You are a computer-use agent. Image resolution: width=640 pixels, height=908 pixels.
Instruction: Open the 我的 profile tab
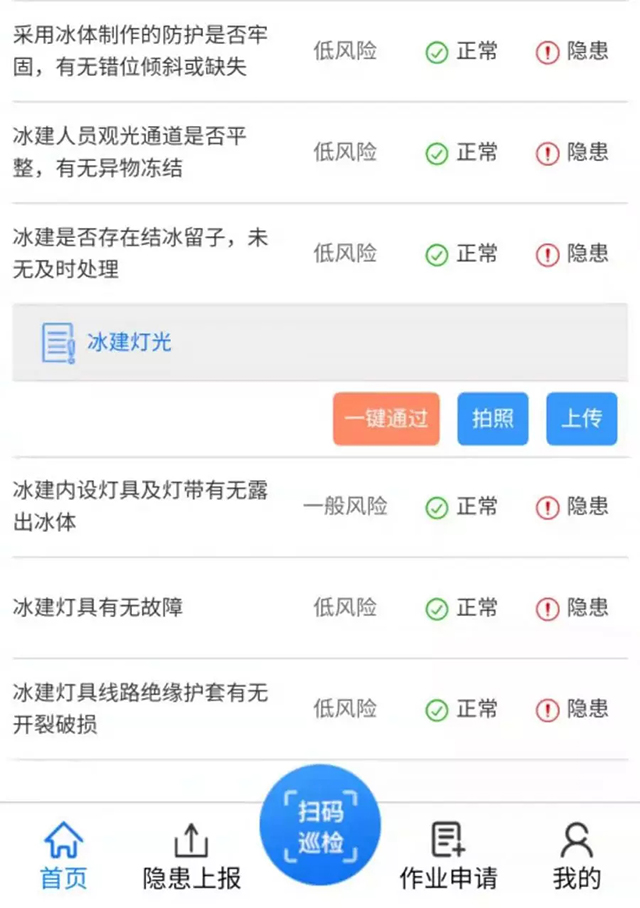[x=577, y=856]
